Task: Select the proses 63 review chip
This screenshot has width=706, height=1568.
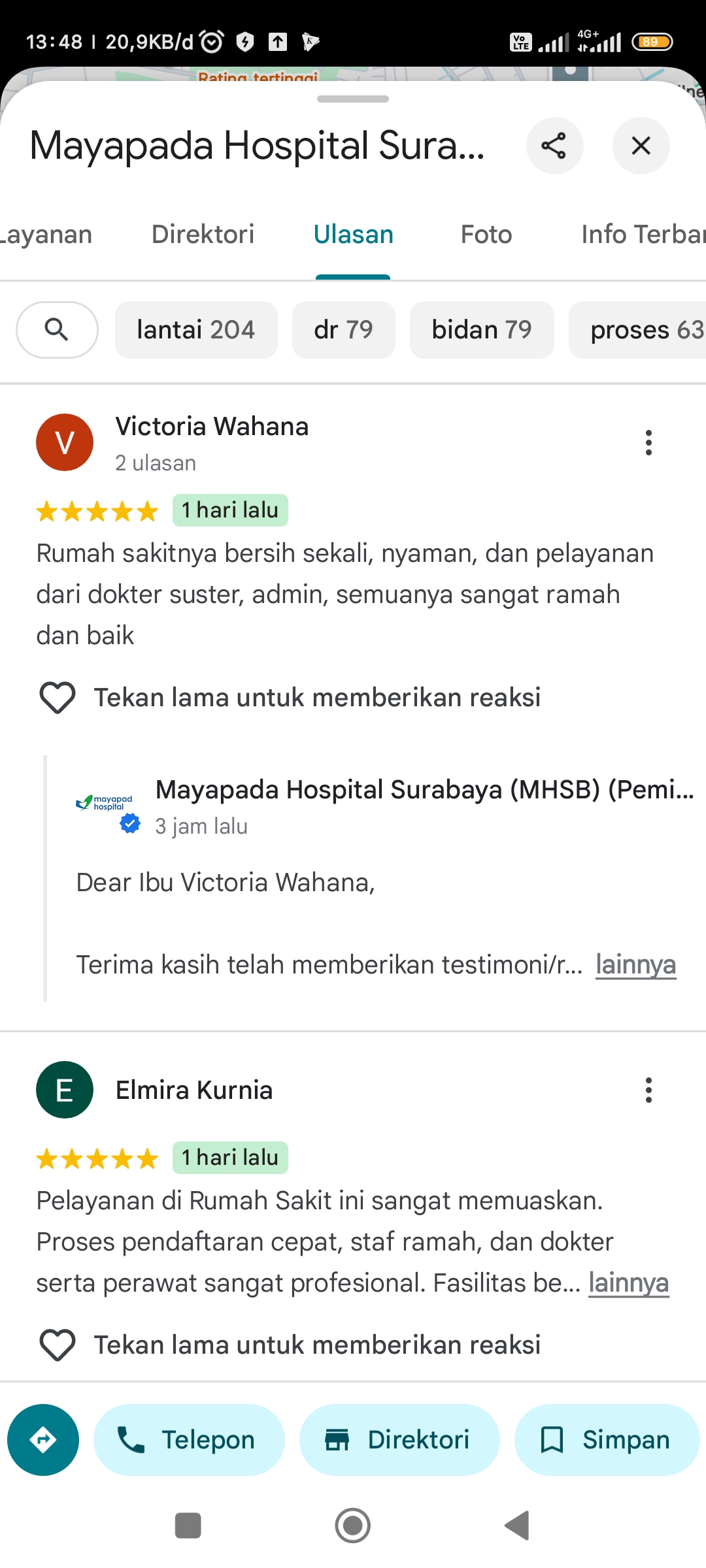Action: [638, 330]
